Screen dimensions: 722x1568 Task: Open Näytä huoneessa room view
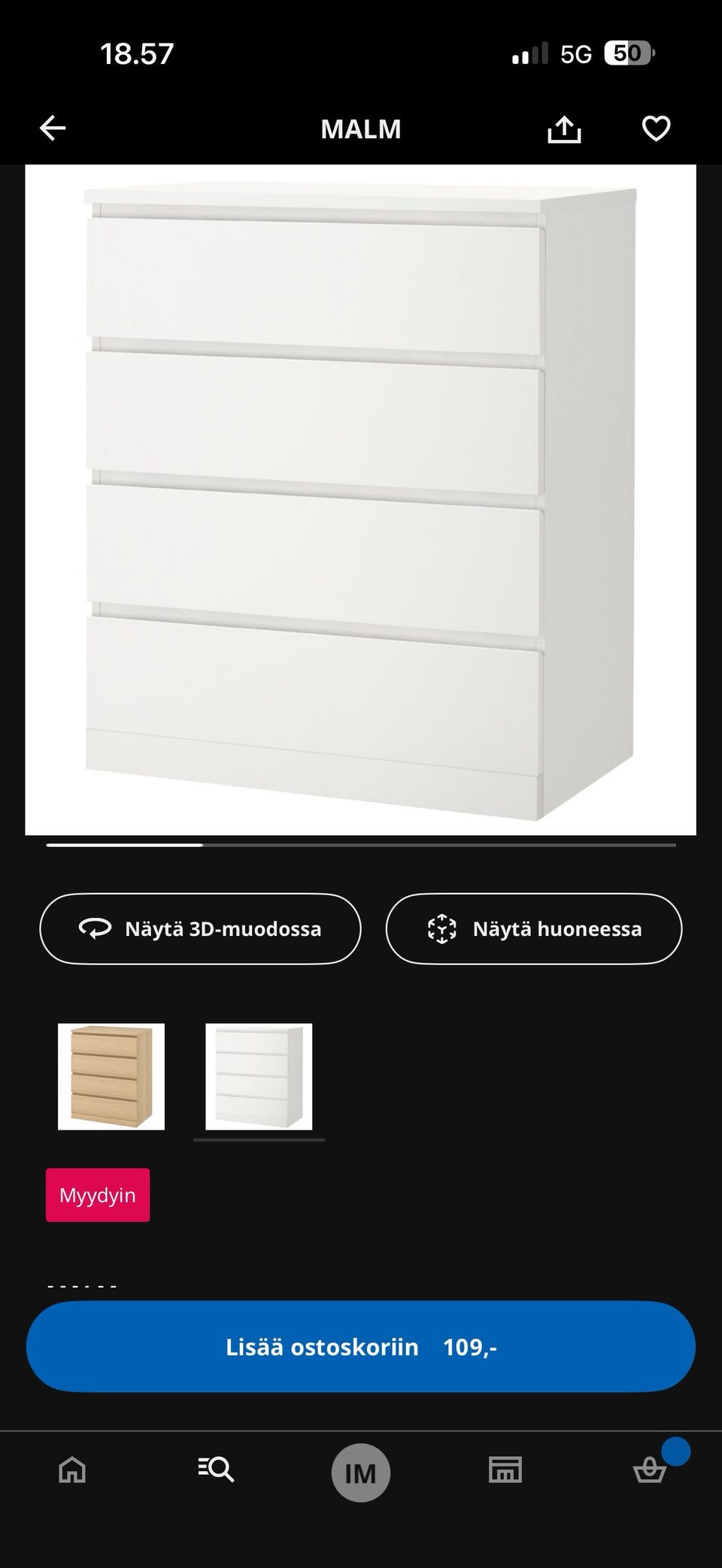click(534, 928)
